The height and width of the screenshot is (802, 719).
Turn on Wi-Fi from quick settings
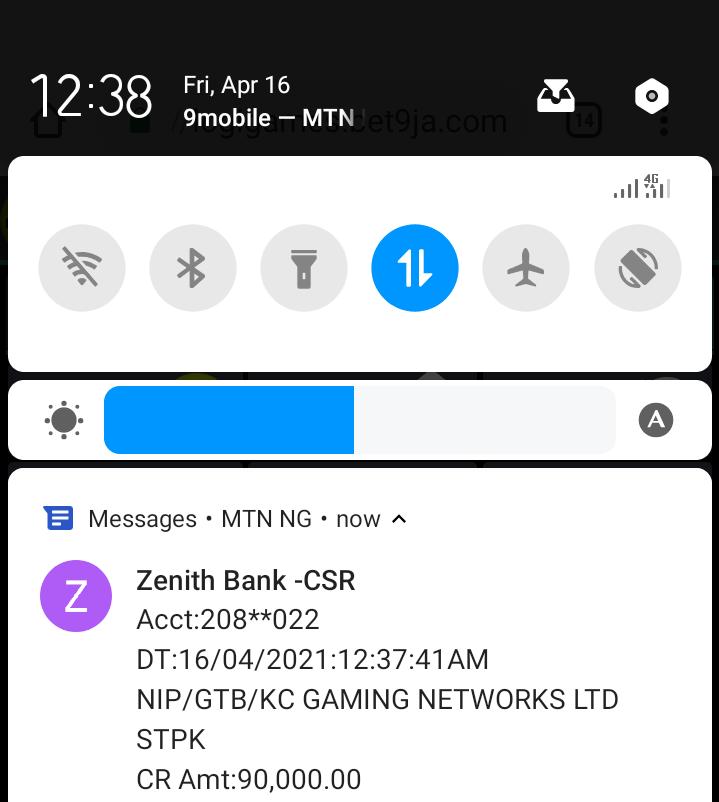[x=82, y=269]
